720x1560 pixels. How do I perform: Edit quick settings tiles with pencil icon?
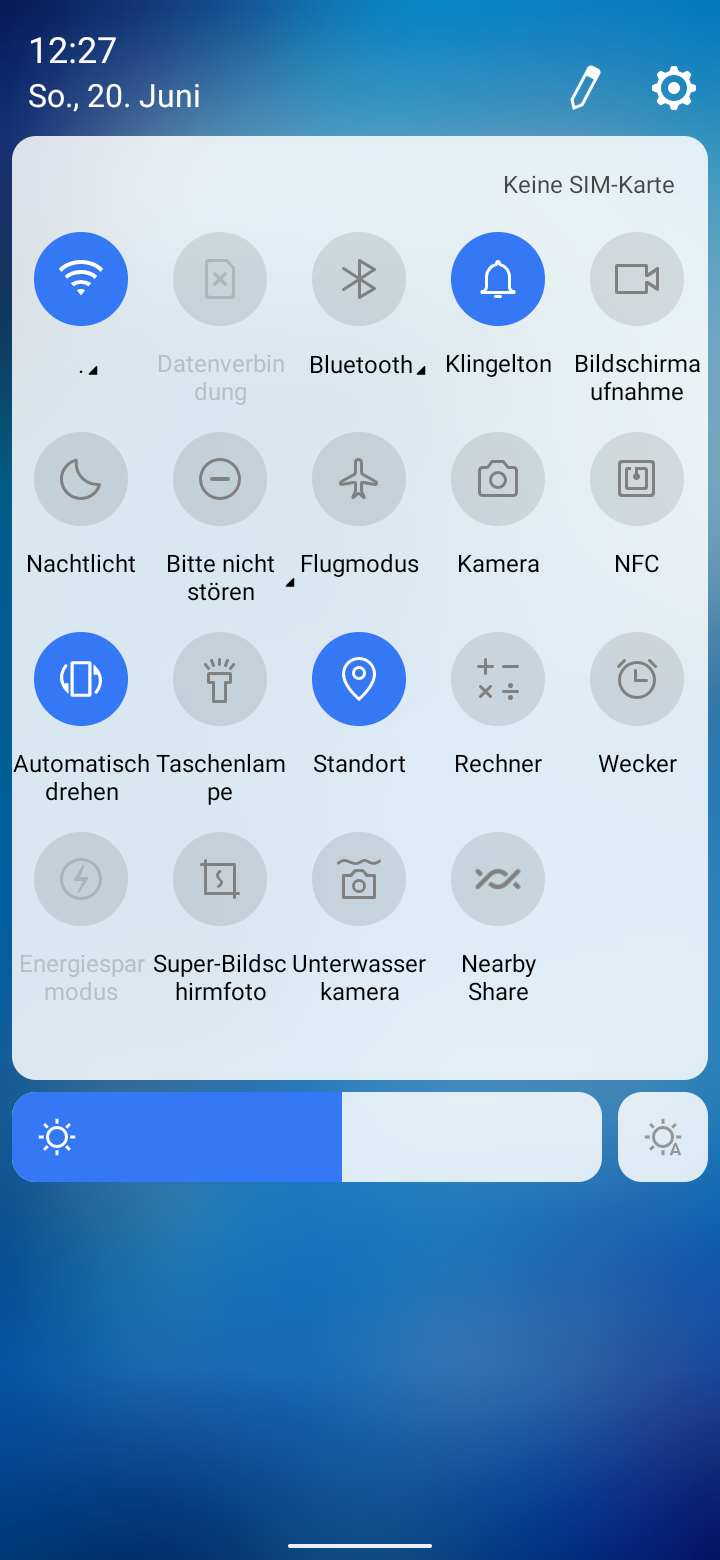tap(585, 88)
